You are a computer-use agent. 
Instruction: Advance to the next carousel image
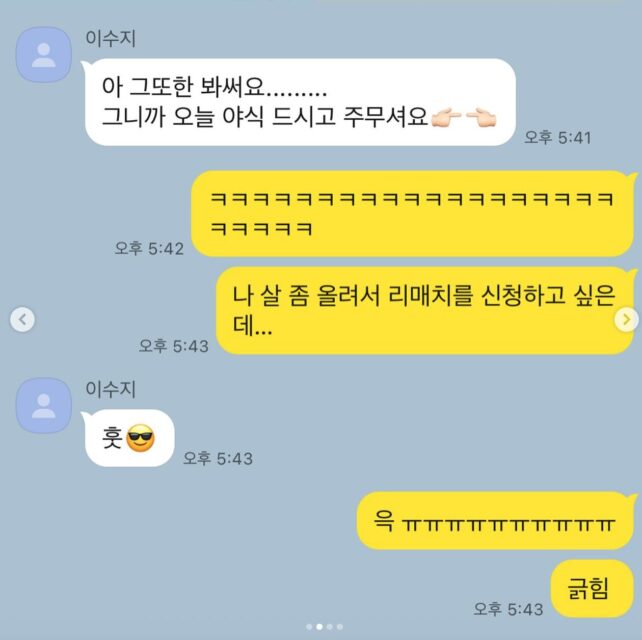[626, 319]
